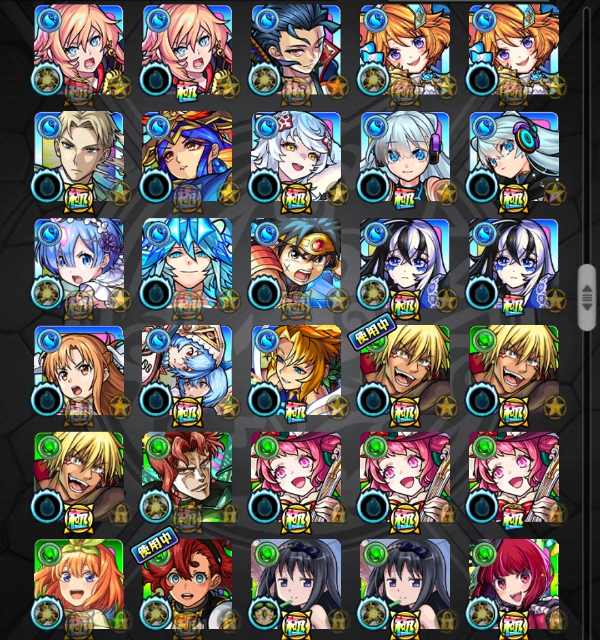Pick the golden spiky-haired water character
This screenshot has height=640, width=600.
pyautogui.click(x=296, y=371)
